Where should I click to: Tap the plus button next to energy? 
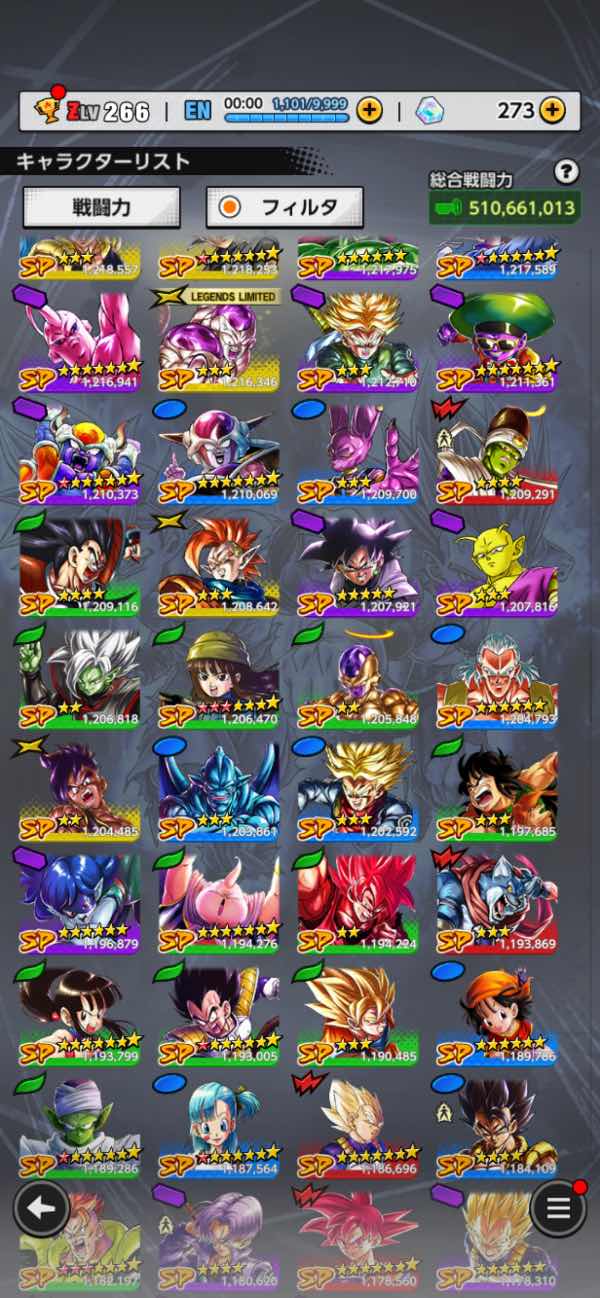(x=369, y=111)
